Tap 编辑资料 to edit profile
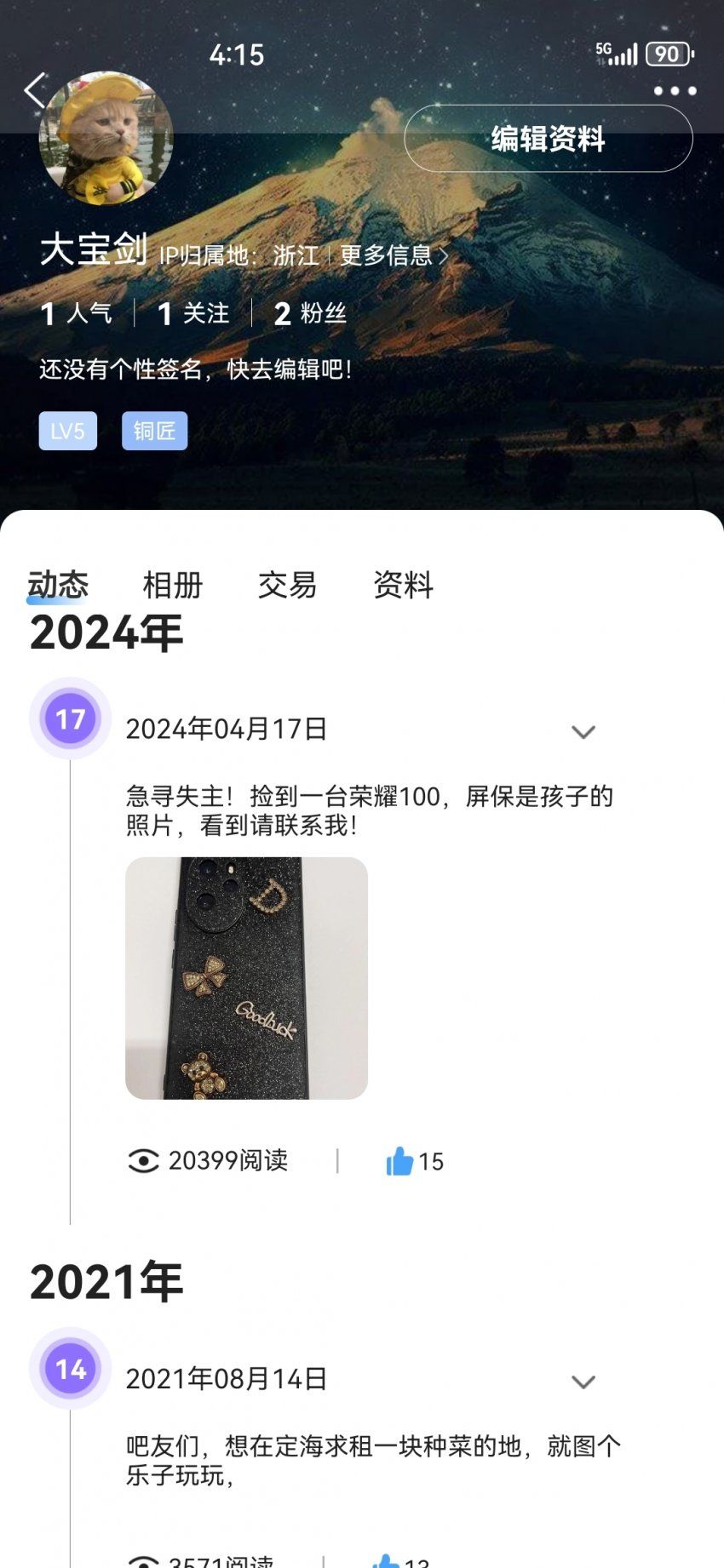724x1568 pixels. 548,139
